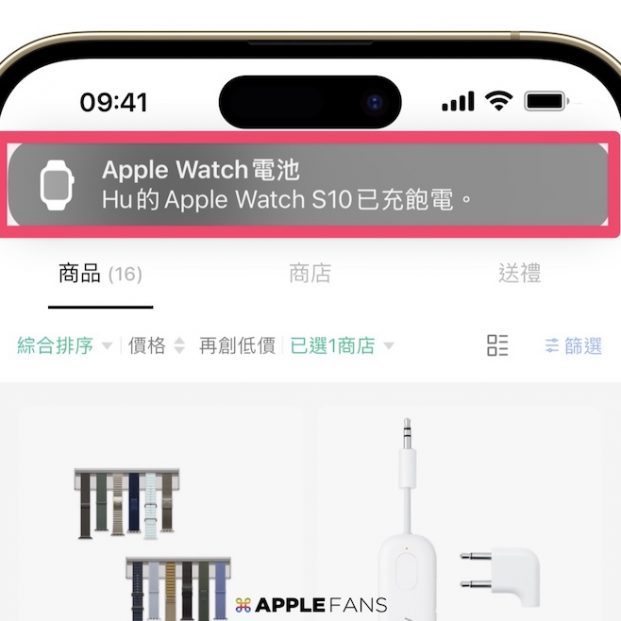Switch to the 送禮 tab
Image resolution: width=621 pixels, height=621 pixels.
point(519,274)
